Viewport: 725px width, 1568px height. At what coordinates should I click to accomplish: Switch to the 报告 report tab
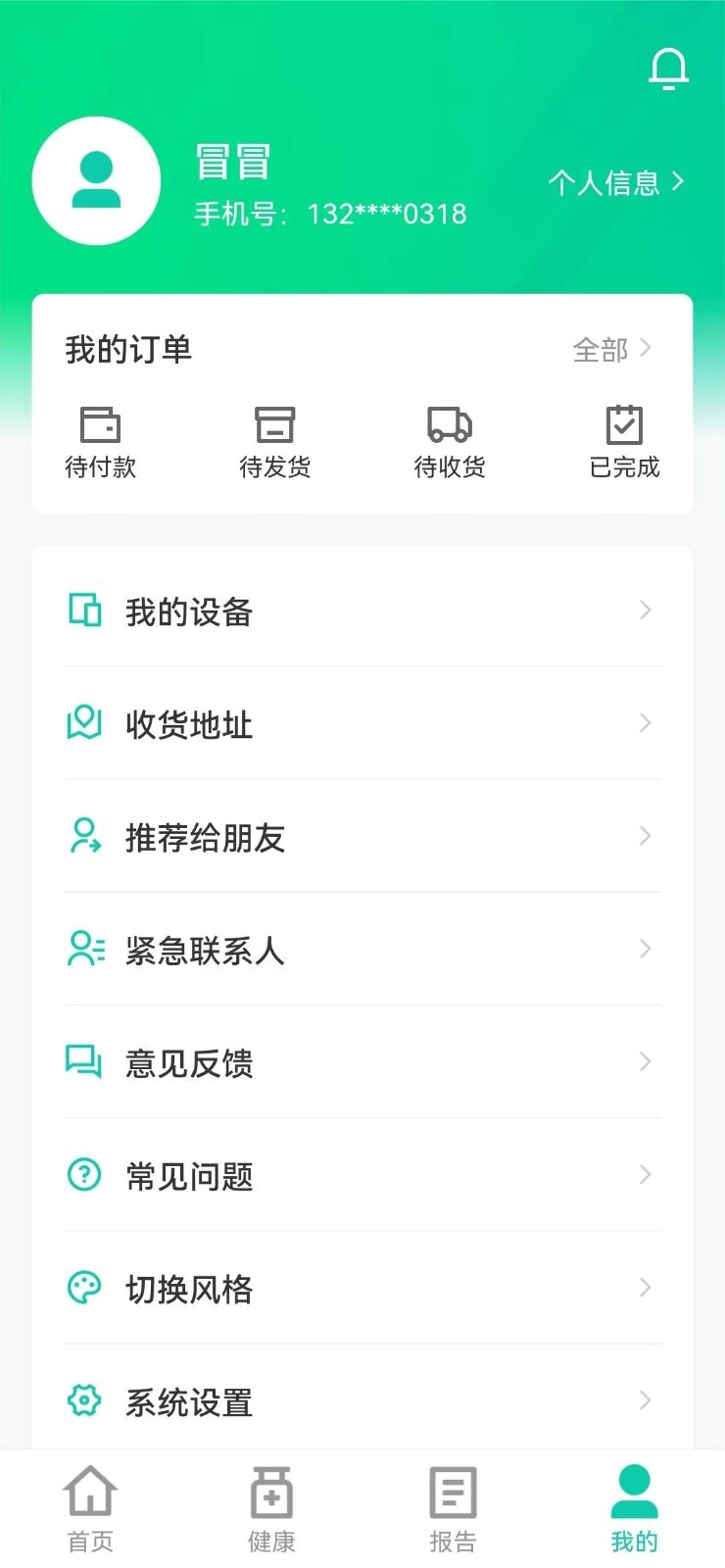453,1509
